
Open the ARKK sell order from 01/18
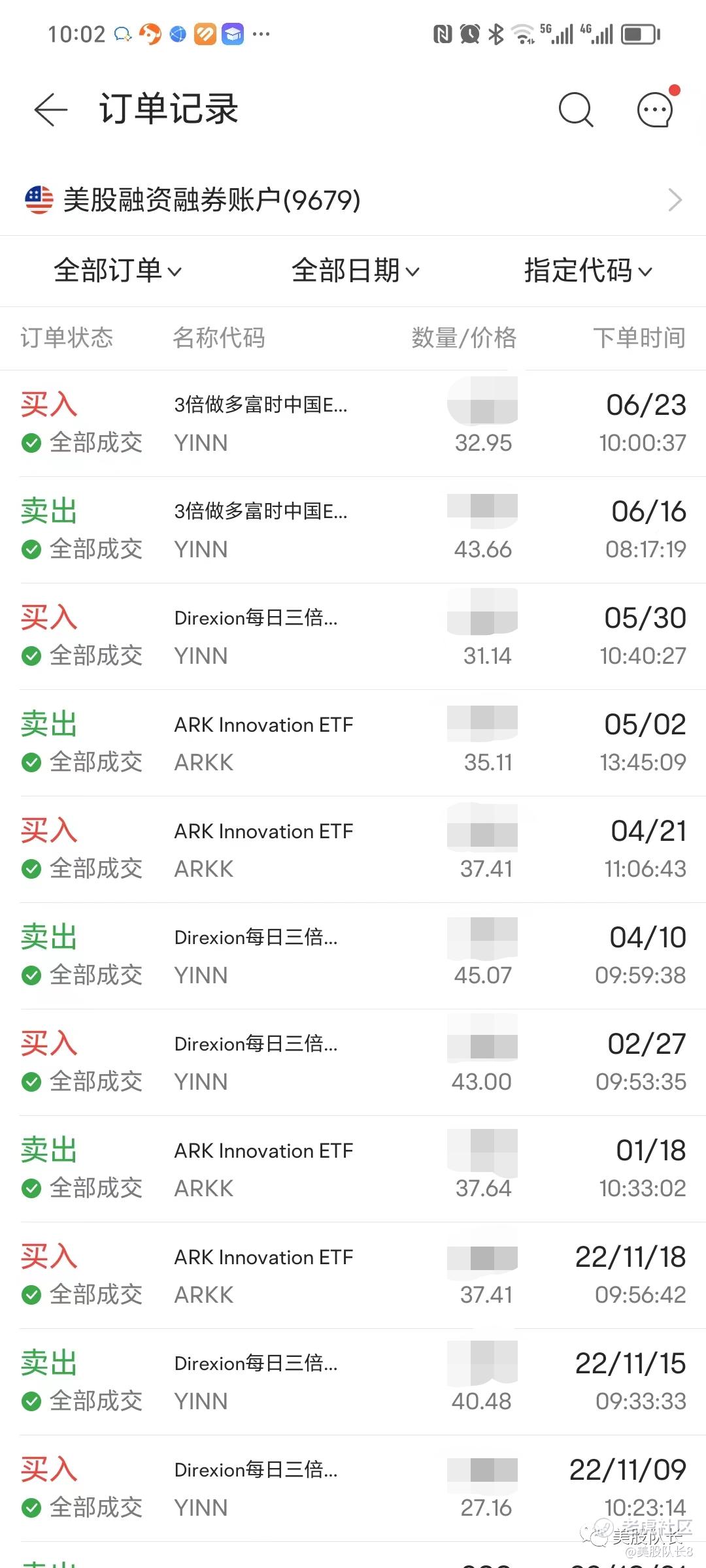pyautogui.click(x=353, y=1169)
